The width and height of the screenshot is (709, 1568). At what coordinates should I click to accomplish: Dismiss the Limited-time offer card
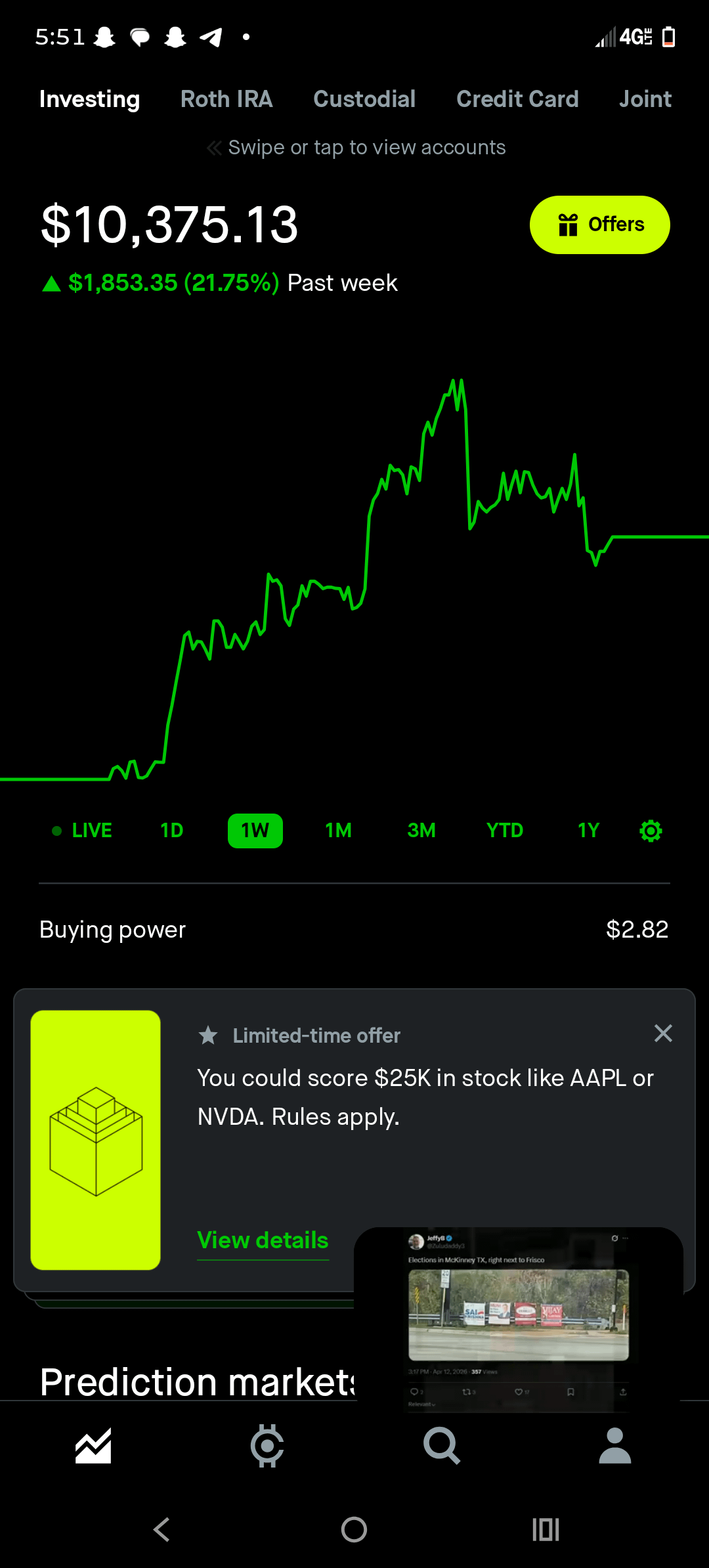[x=663, y=1034]
